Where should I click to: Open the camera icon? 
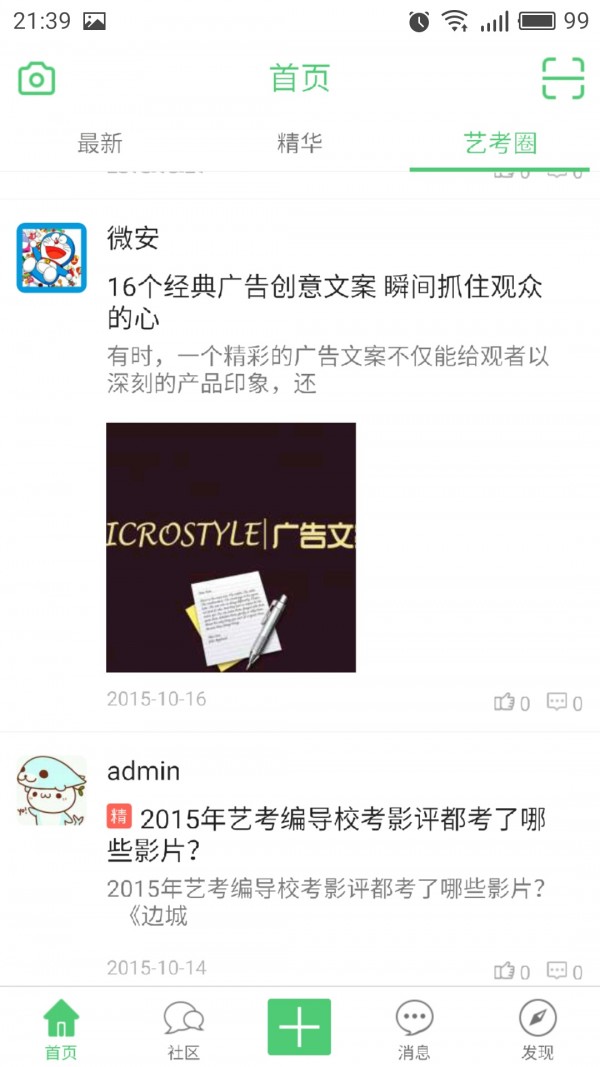tap(37, 79)
